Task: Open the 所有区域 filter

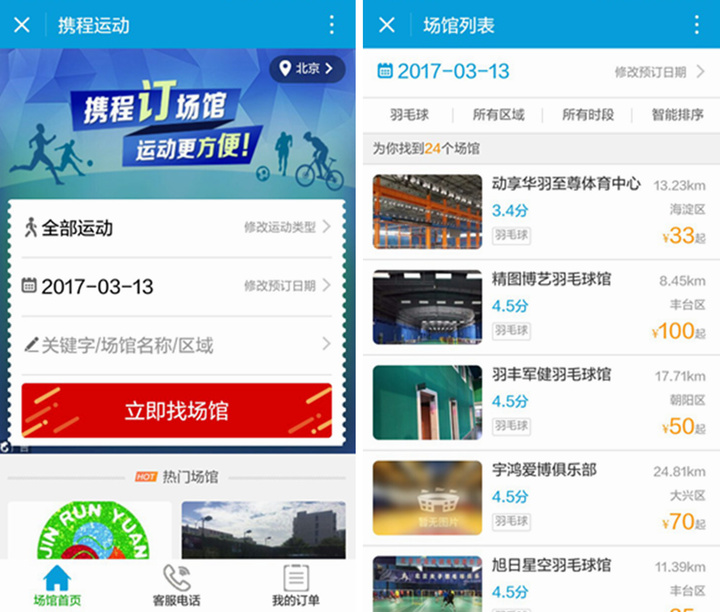Action: (x=498, y=114)
